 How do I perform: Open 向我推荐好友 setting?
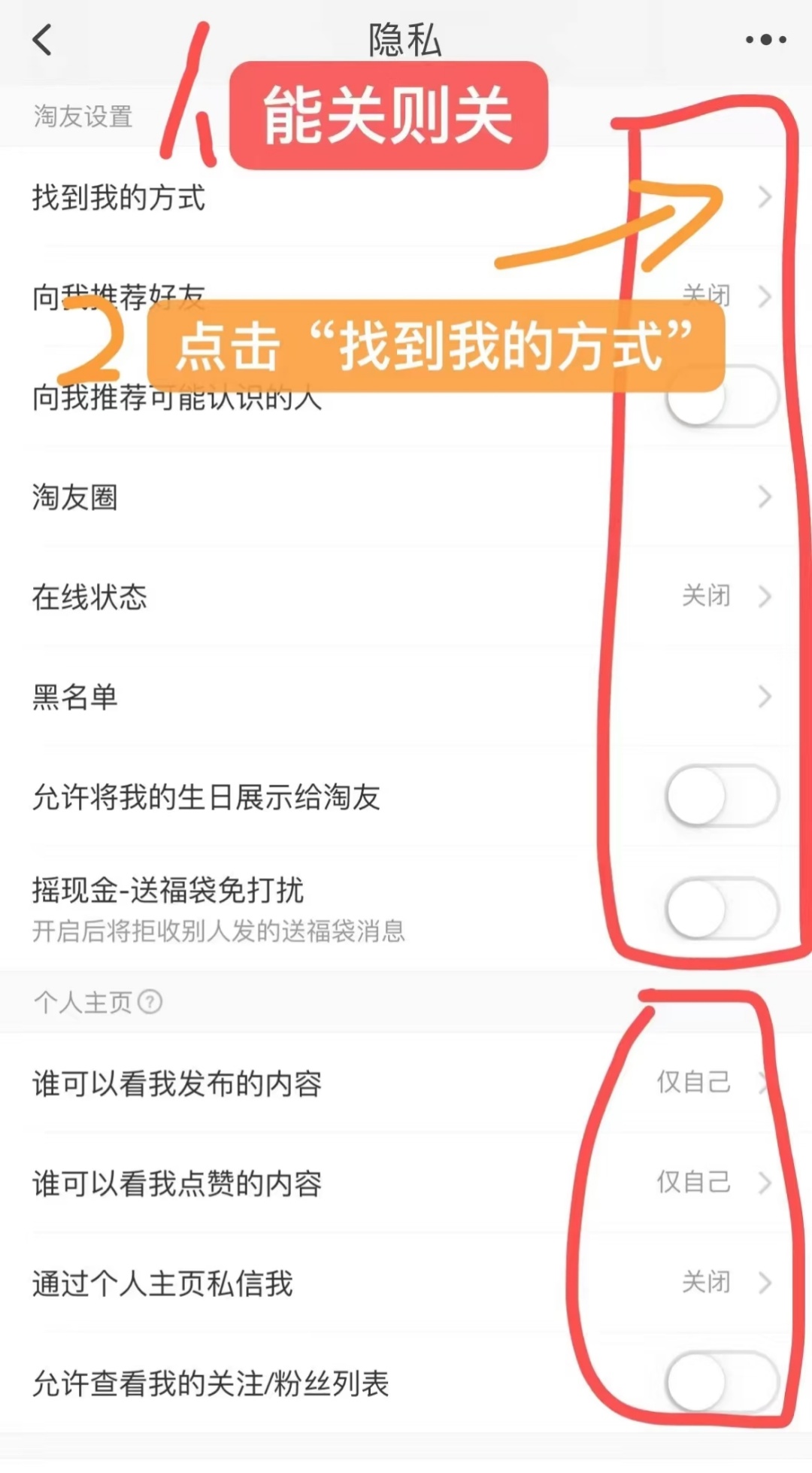(406, 296)
